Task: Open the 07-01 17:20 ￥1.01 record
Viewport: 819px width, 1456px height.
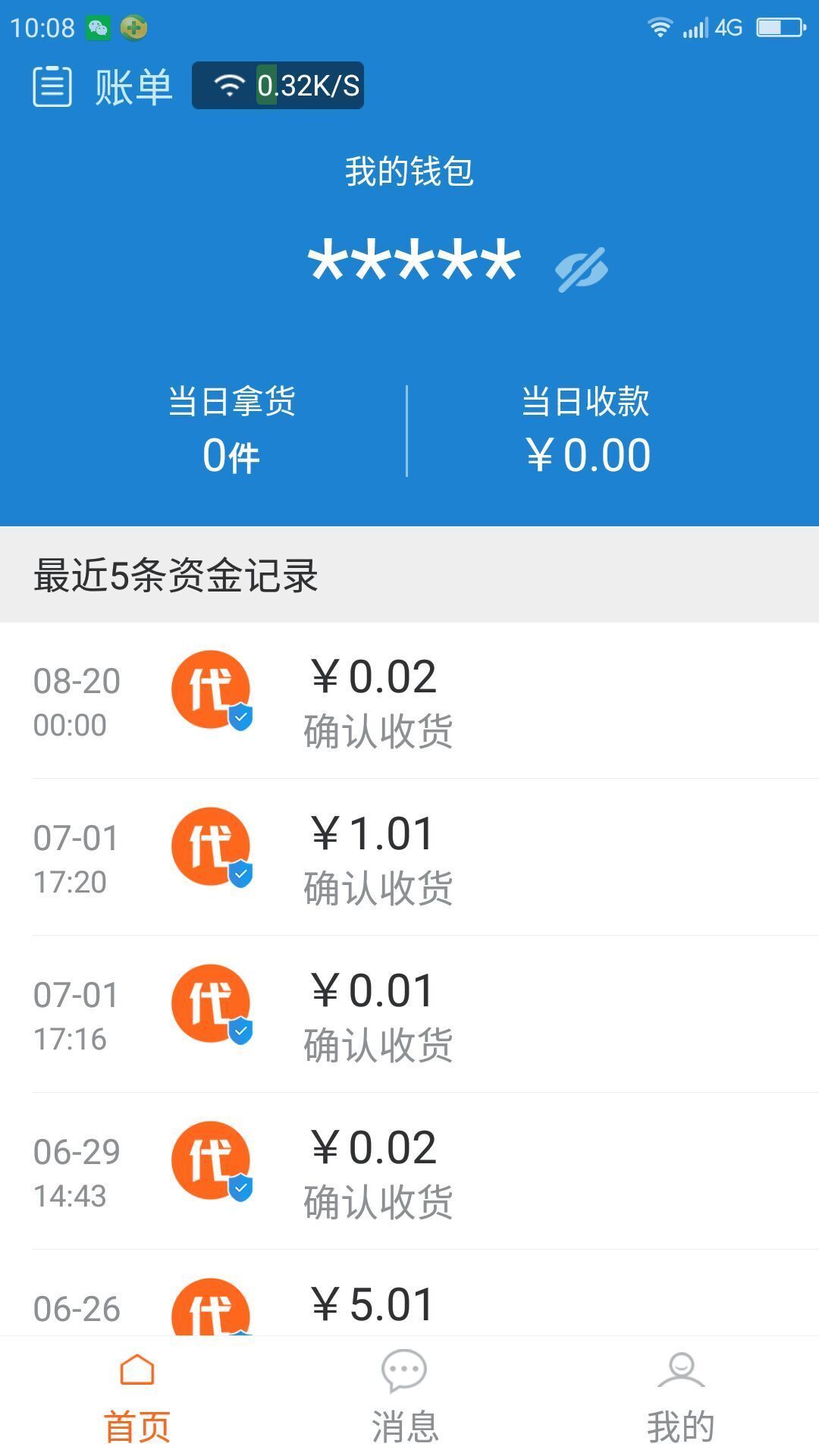Action: coord(409,858)
